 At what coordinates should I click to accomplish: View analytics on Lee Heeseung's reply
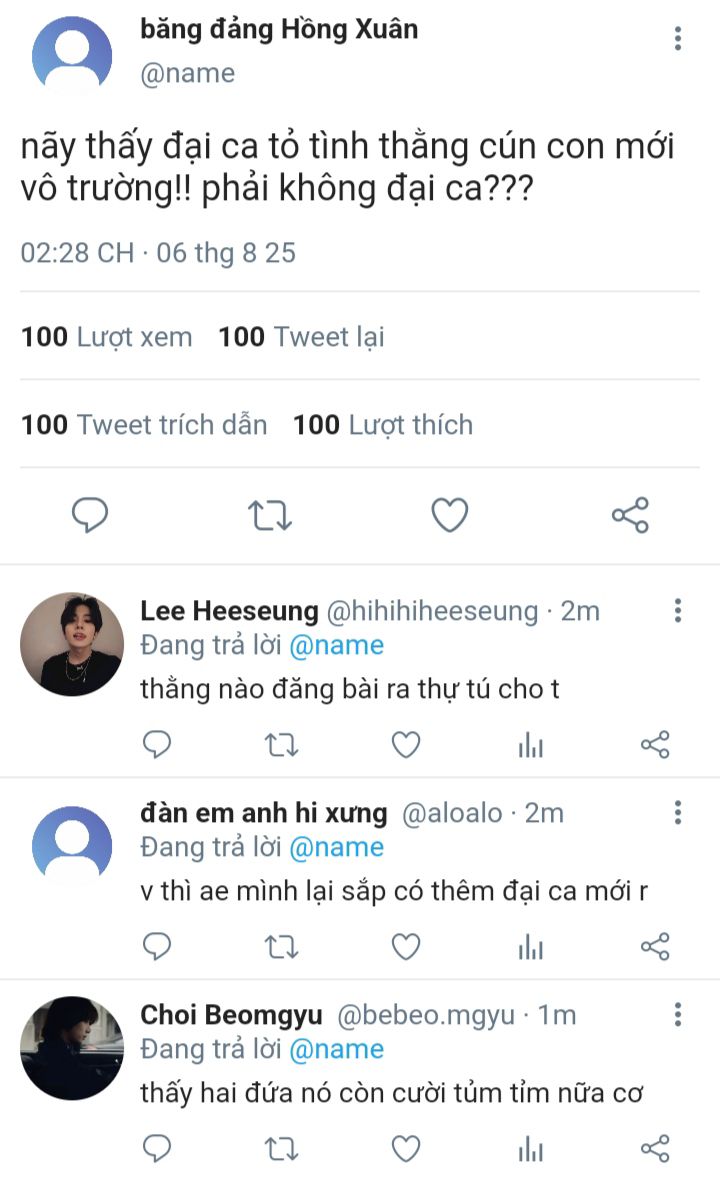(x=531, y=745)
